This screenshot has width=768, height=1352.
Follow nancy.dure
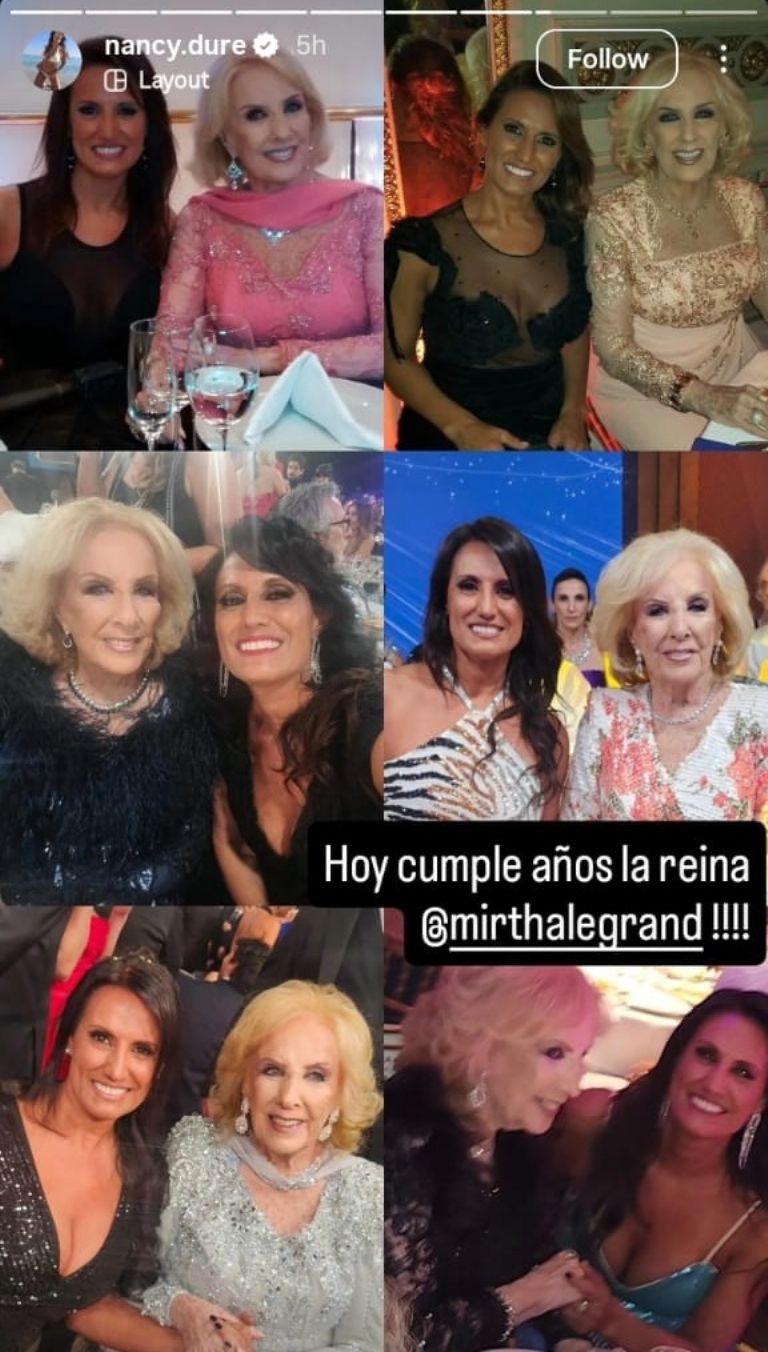(x=607, y=59)
